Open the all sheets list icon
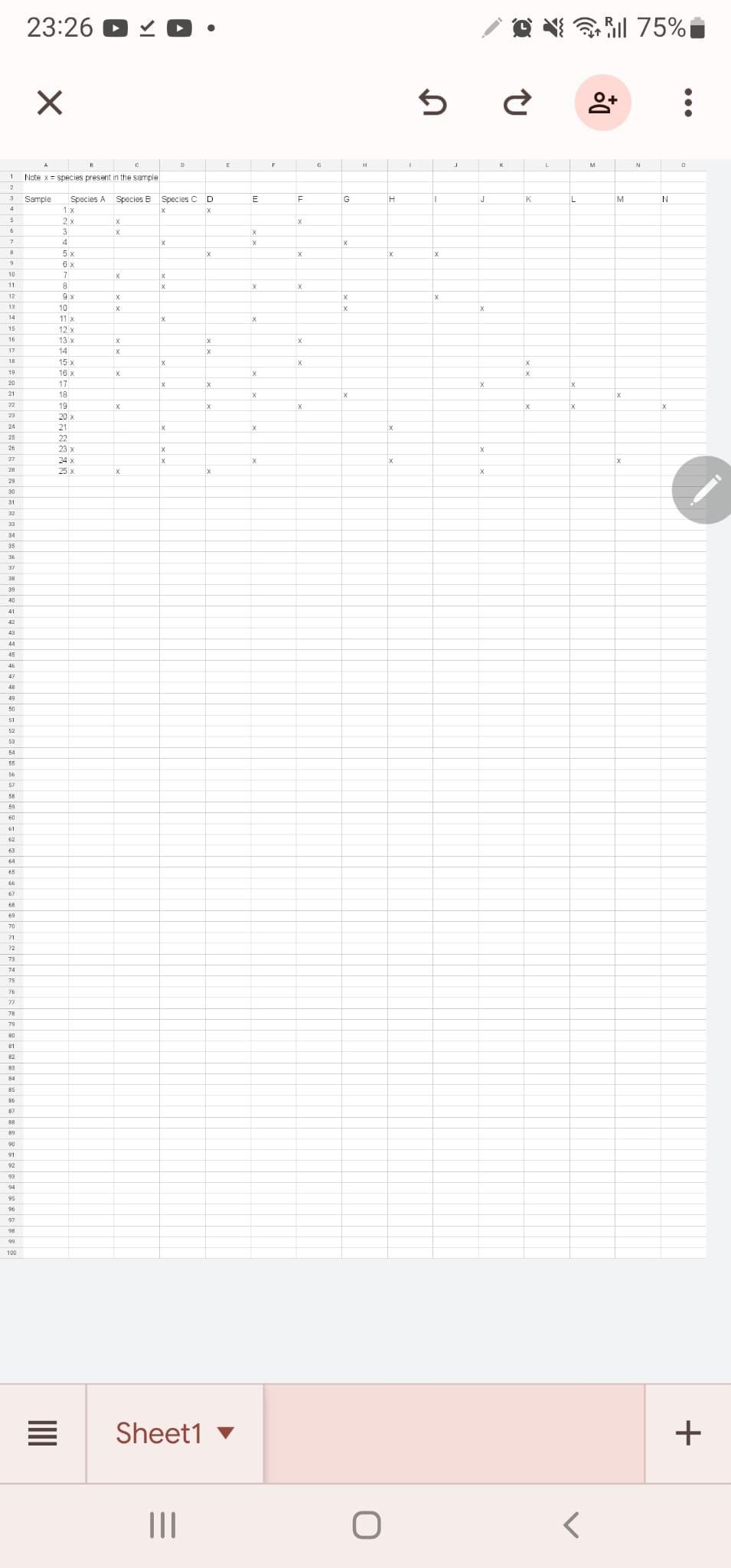This screenshot has width=731, height=1568. (43, 1433)
